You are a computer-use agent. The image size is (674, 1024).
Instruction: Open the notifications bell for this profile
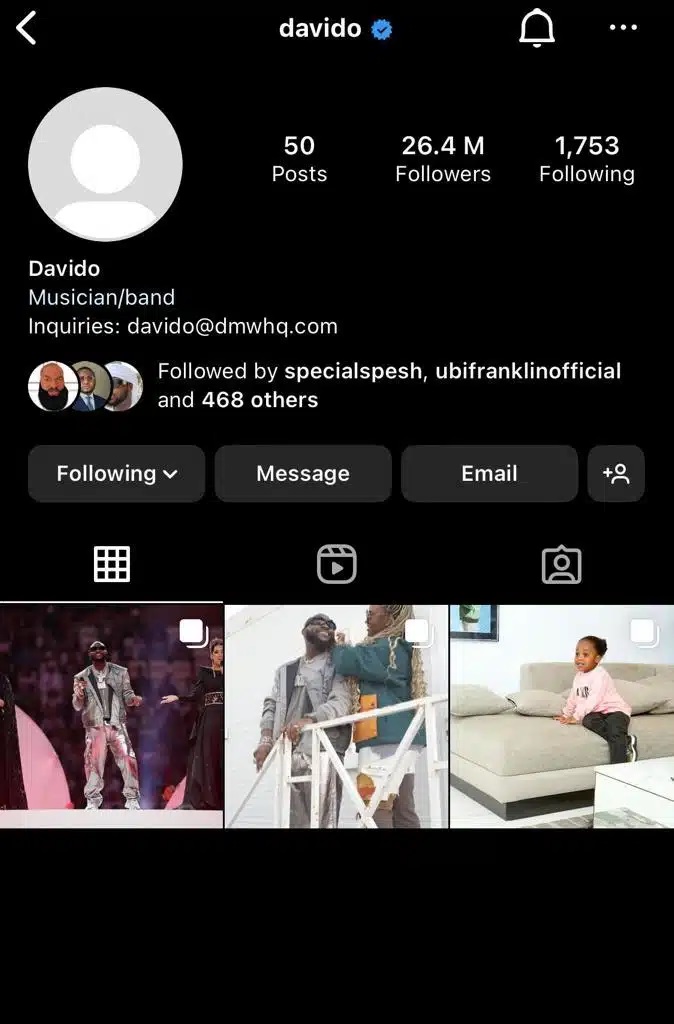[x=537, y=29]
